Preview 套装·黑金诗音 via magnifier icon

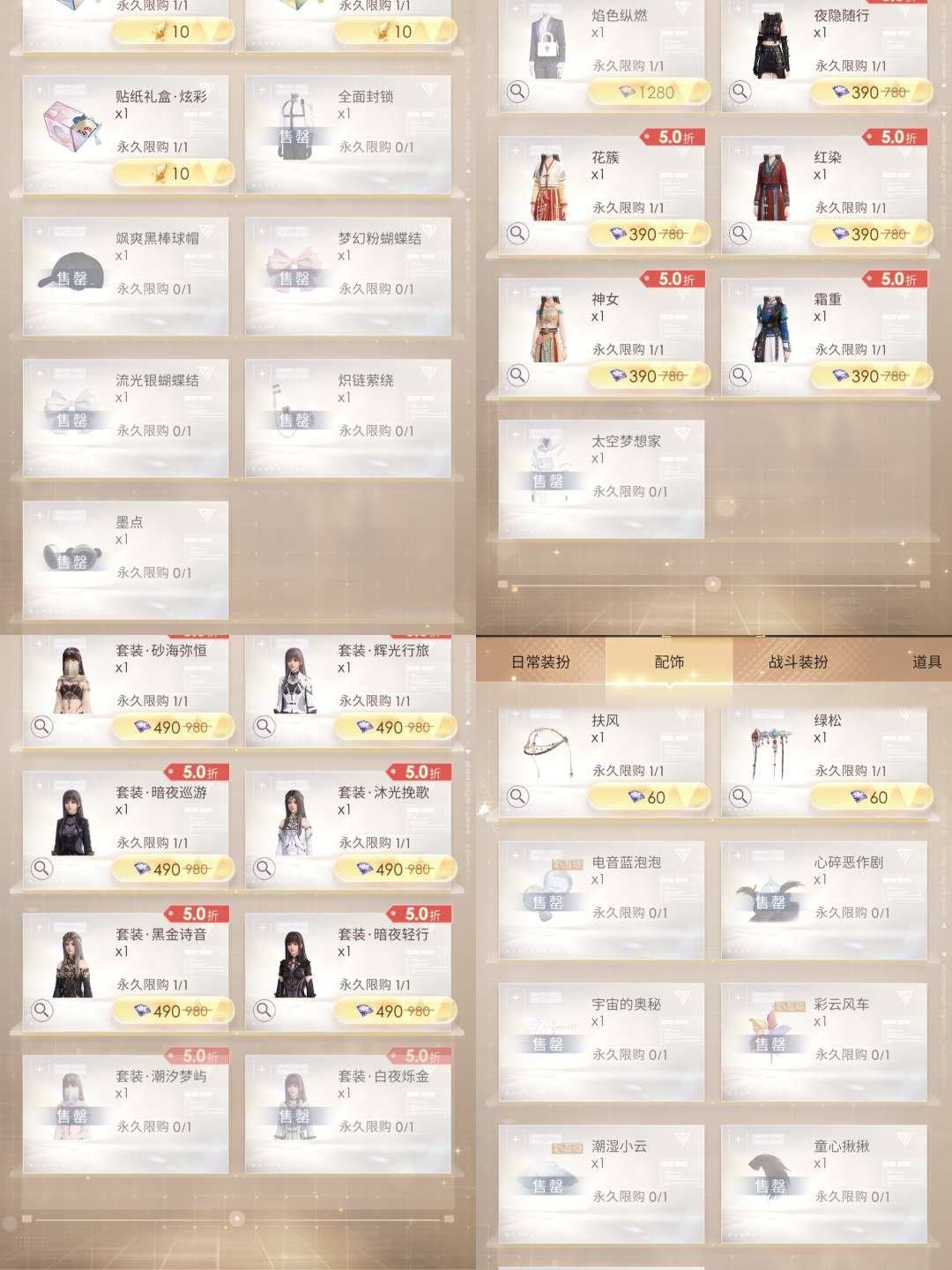tap(43, 1008)
